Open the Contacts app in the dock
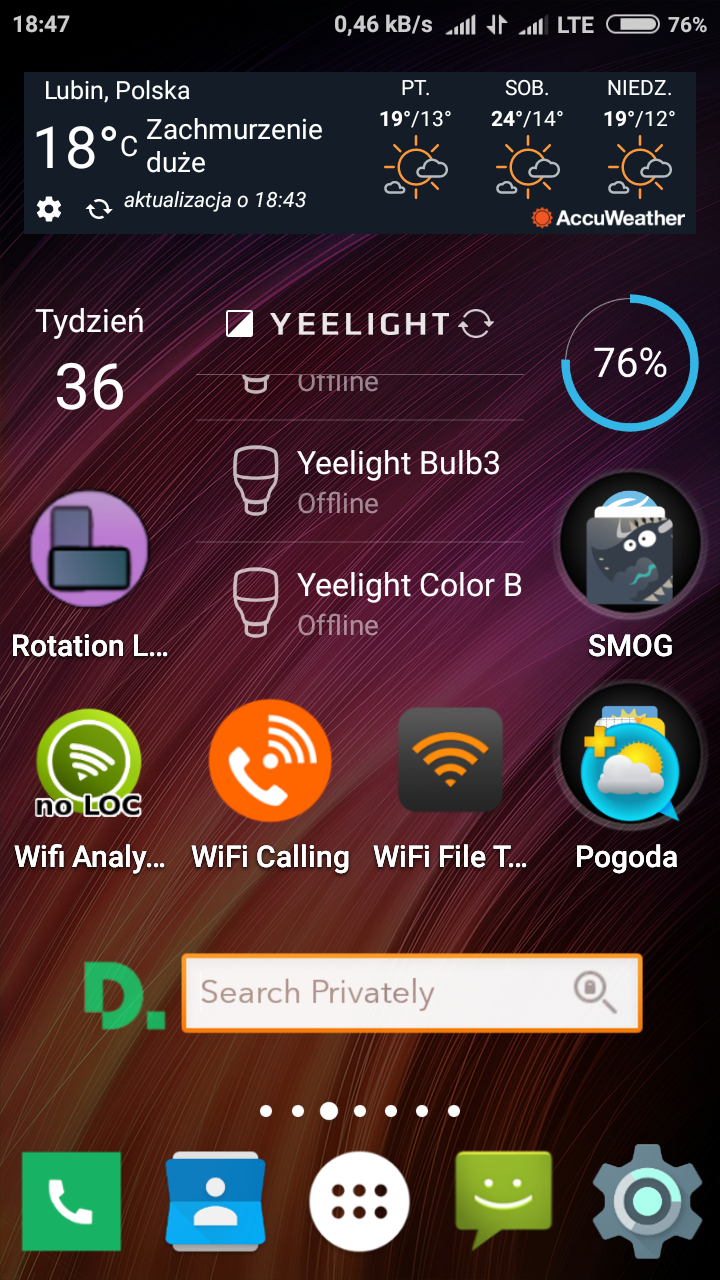Screen dimensions: 720x1280 click(215, 1201)
